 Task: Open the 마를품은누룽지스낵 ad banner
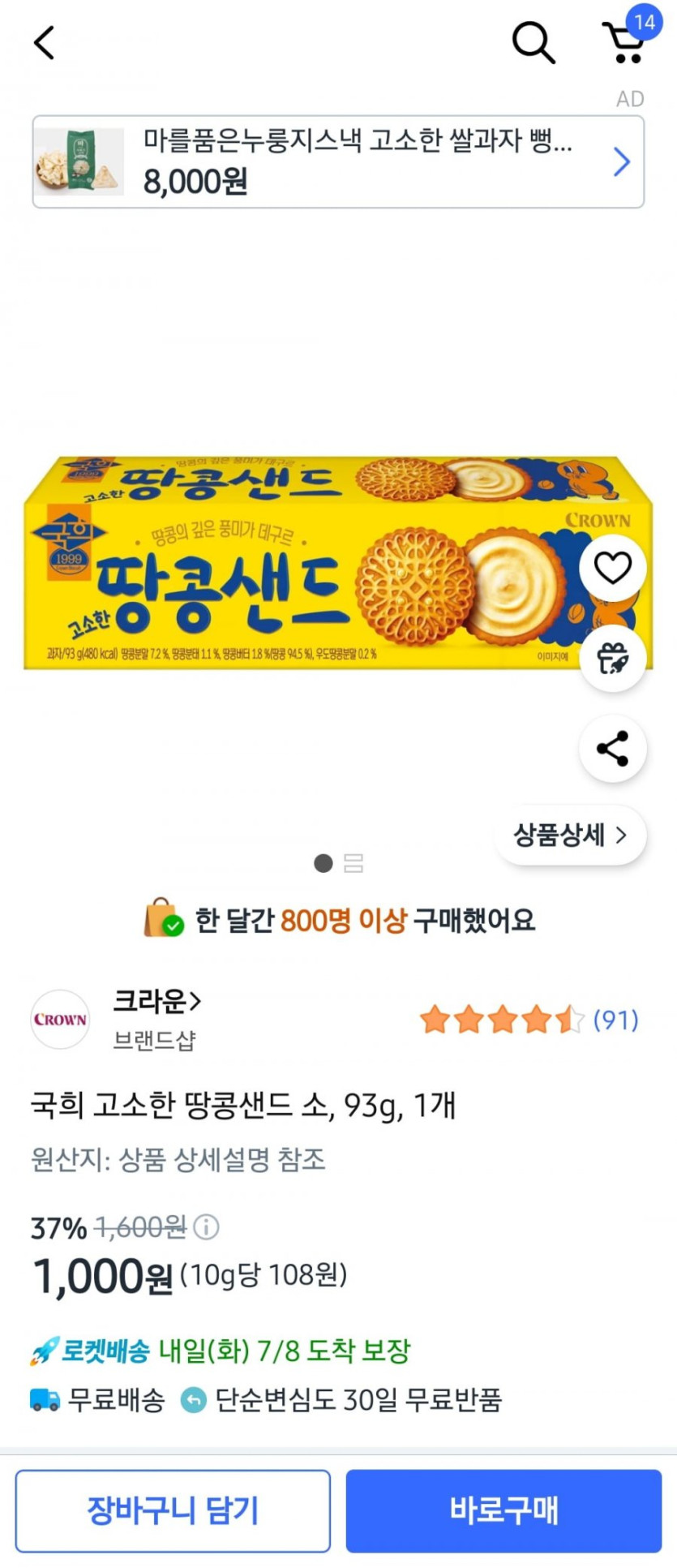pos(338,162)
